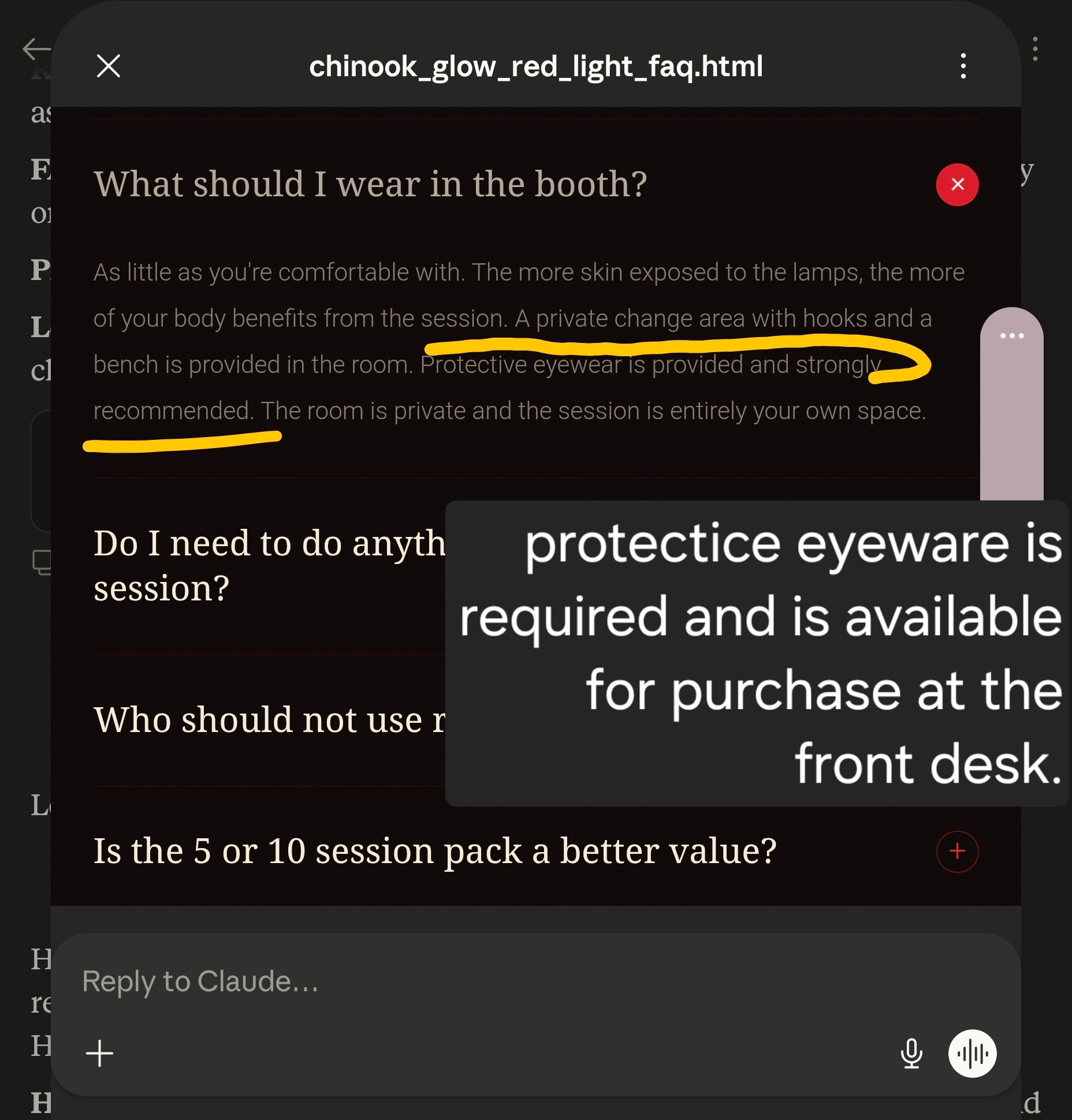Start voice mode with the waveform button
Screen dimensions: 1072x1120
[x=972, y=1053]
